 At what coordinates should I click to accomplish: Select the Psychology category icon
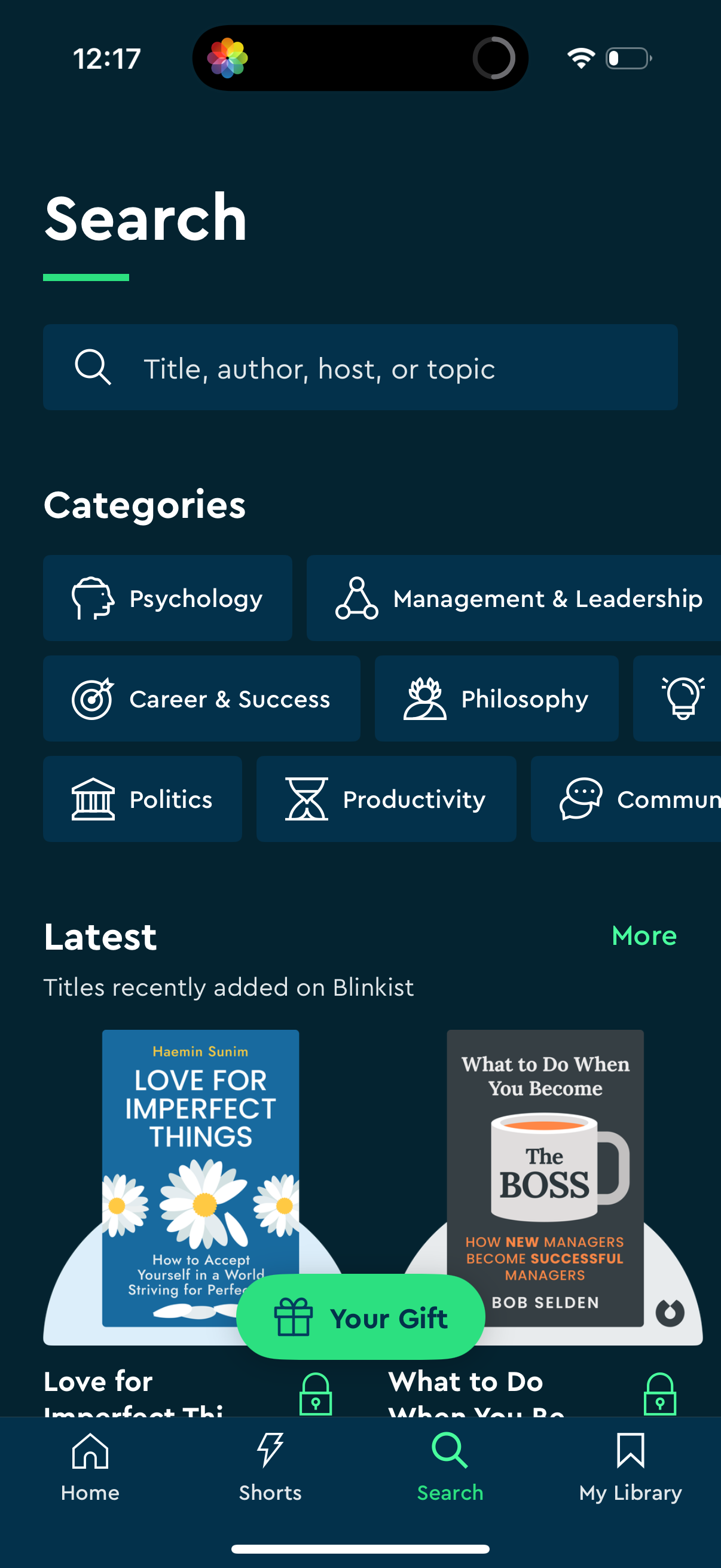pos(95,598)
